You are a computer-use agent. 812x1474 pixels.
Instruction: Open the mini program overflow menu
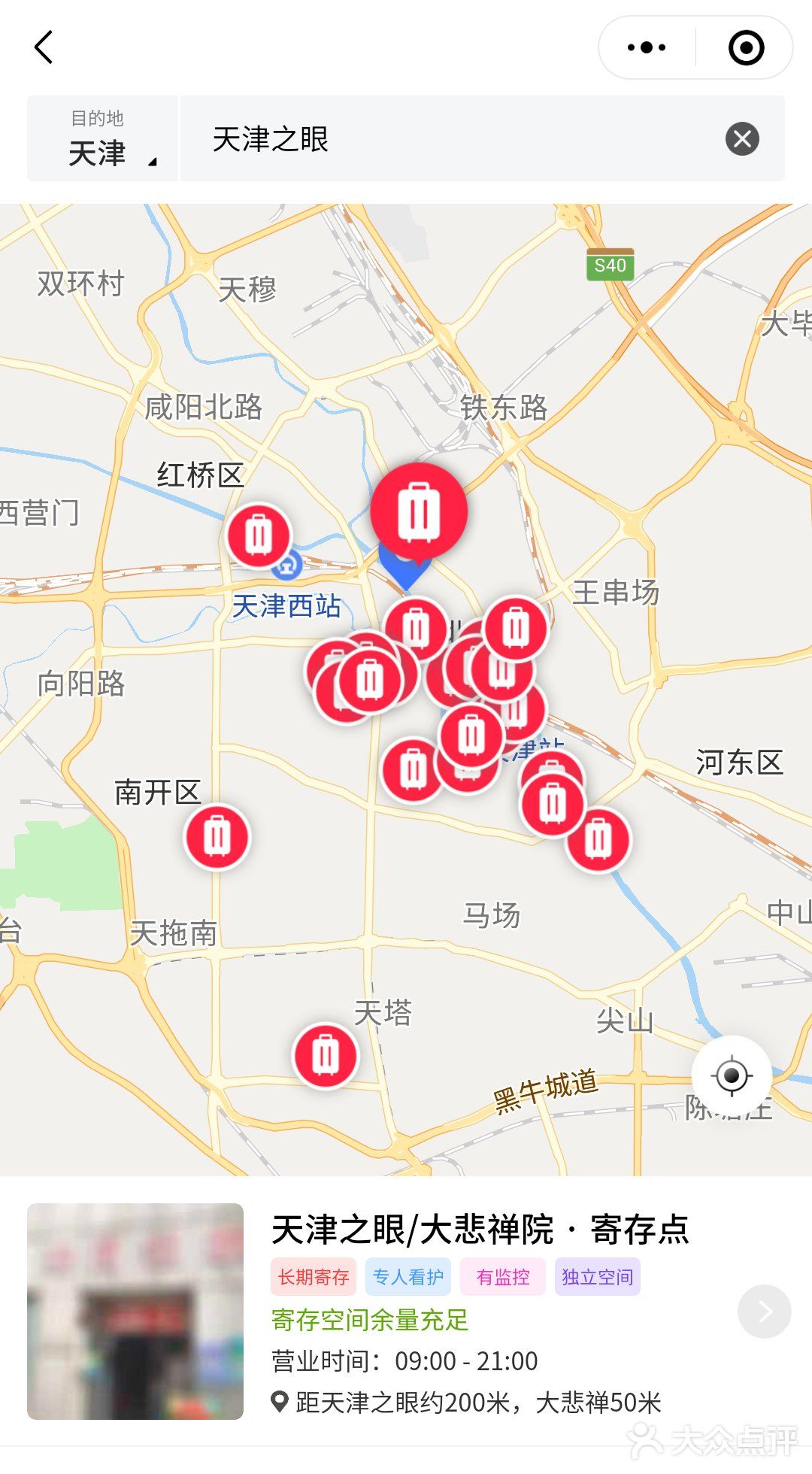(647, 47)
